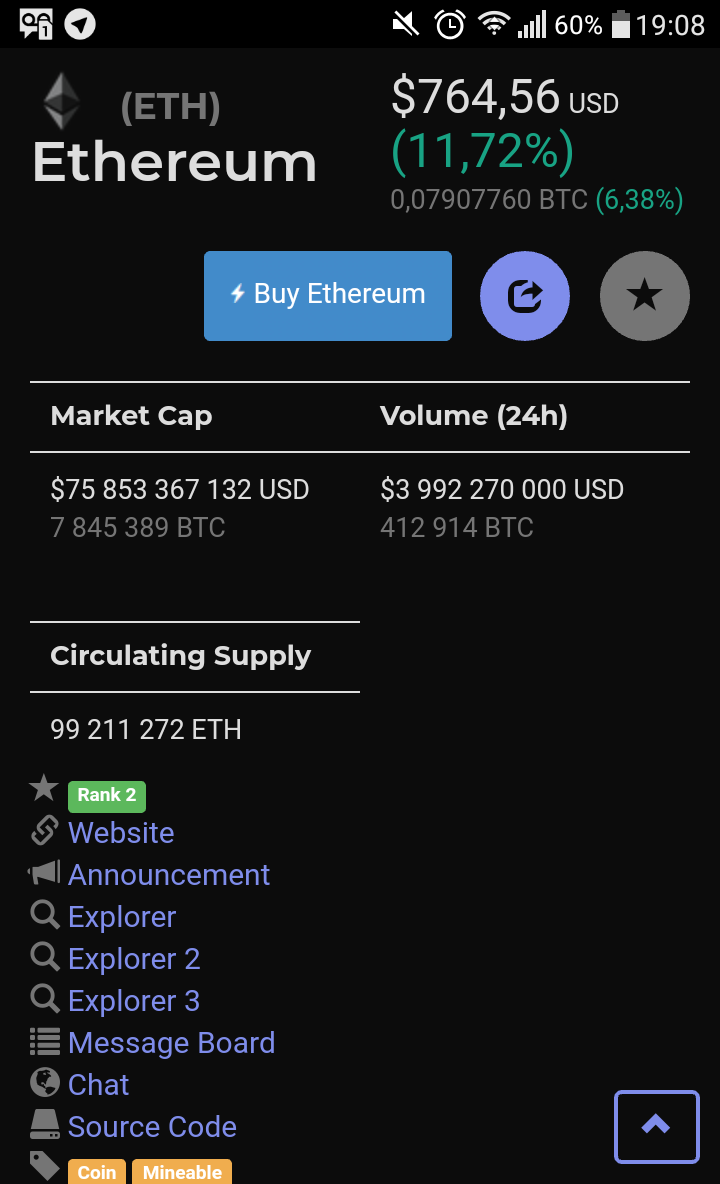Share the Ethereum page
Image resolution: width=720 pixels, height=1184 pixels.
525,296
